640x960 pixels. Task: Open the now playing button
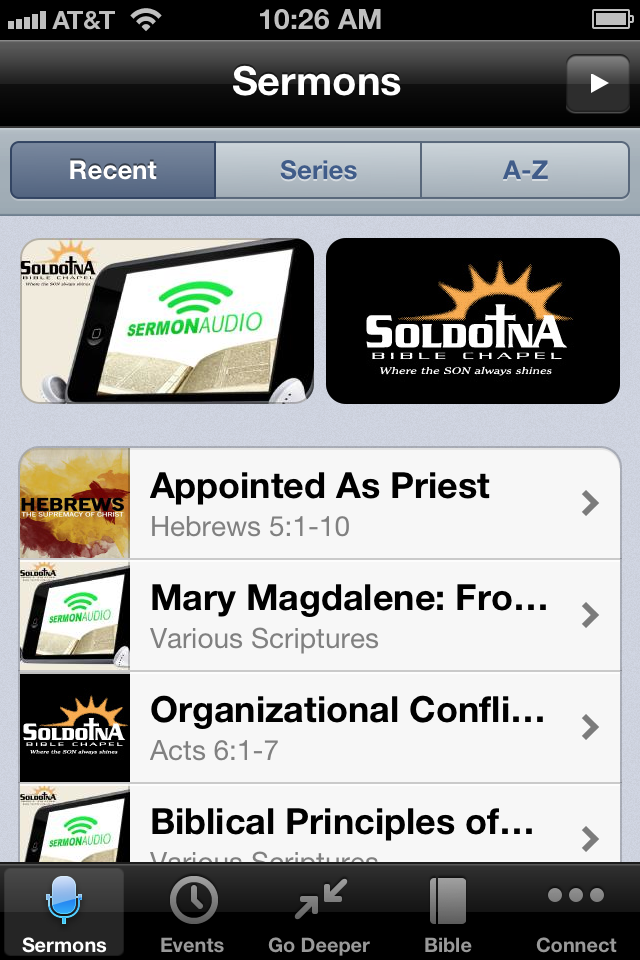coord(597,84)
